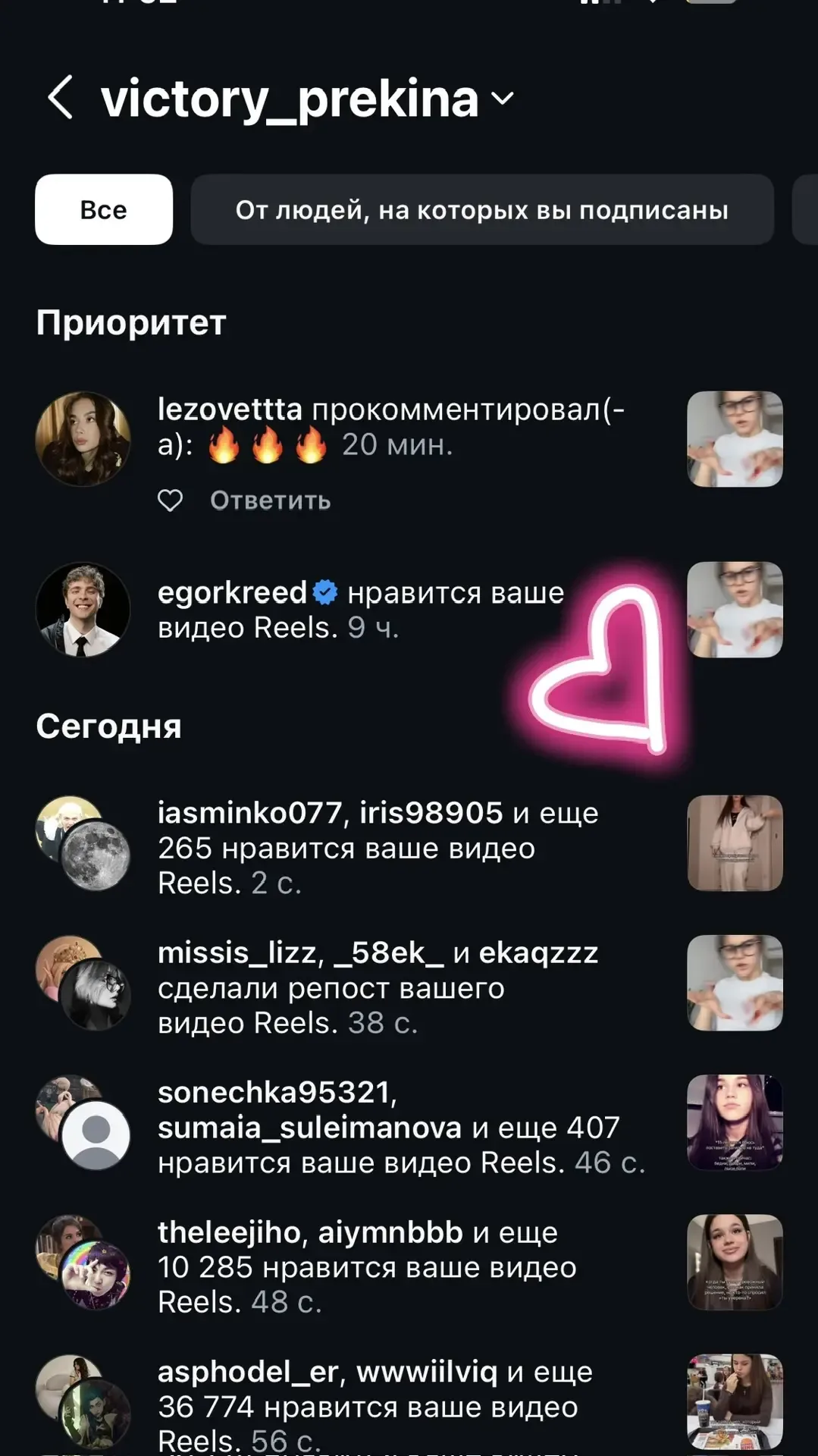Image resolution: width=818 pixels, height=1456 pixels.
Task: Like the comment from lezovettta
Action: pos(170,500)
